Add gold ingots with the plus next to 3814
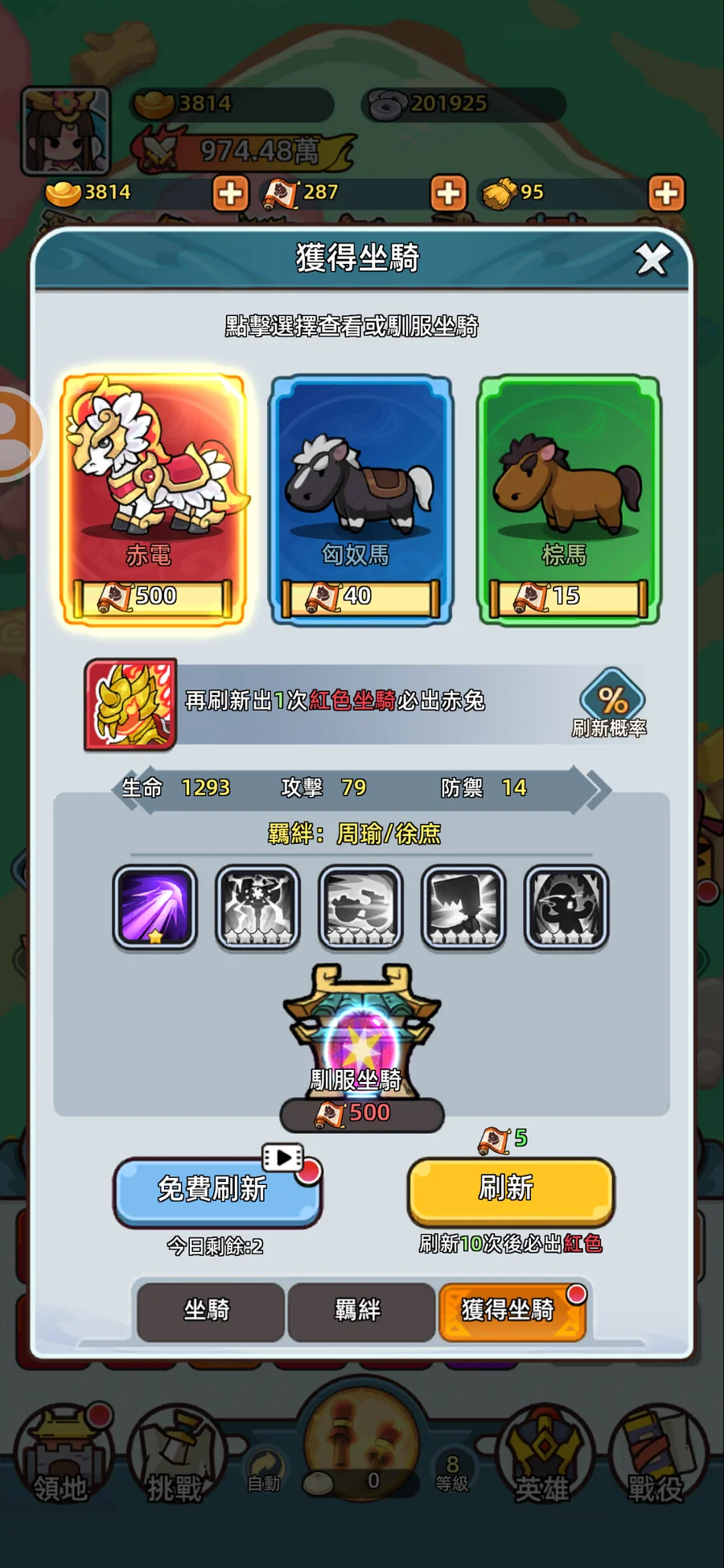 coord(230,193)
